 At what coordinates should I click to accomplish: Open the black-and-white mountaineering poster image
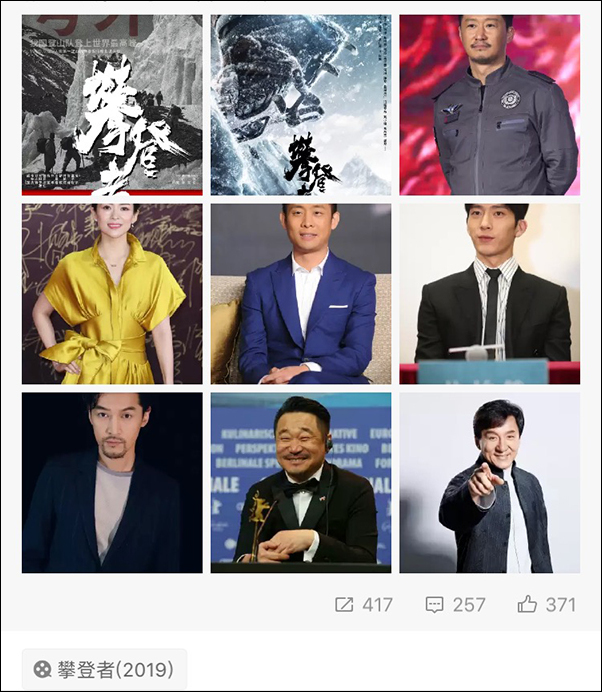(112, 105)
